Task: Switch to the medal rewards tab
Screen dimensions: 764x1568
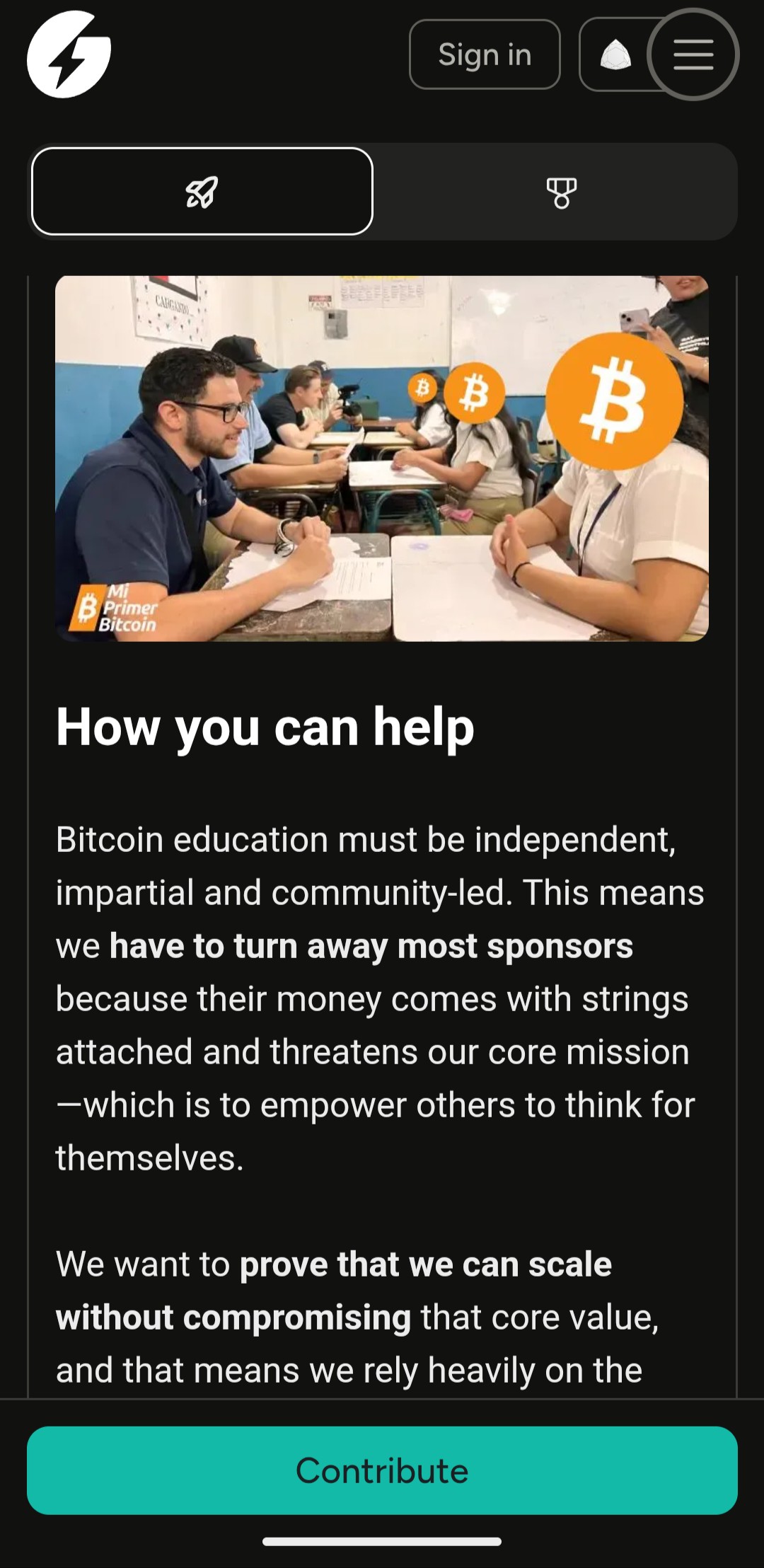Action: (x=561, y=192)
